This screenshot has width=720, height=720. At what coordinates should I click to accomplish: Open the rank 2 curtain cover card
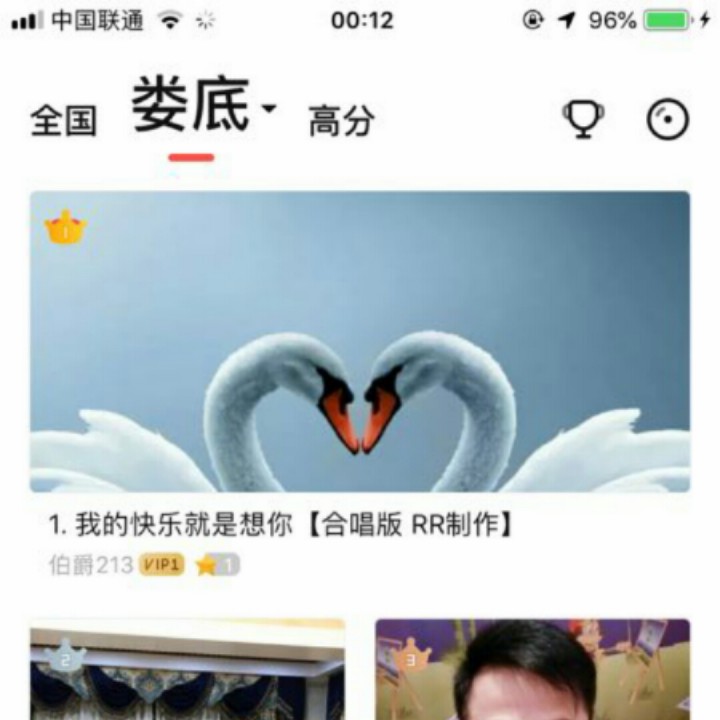pos(187,670)
